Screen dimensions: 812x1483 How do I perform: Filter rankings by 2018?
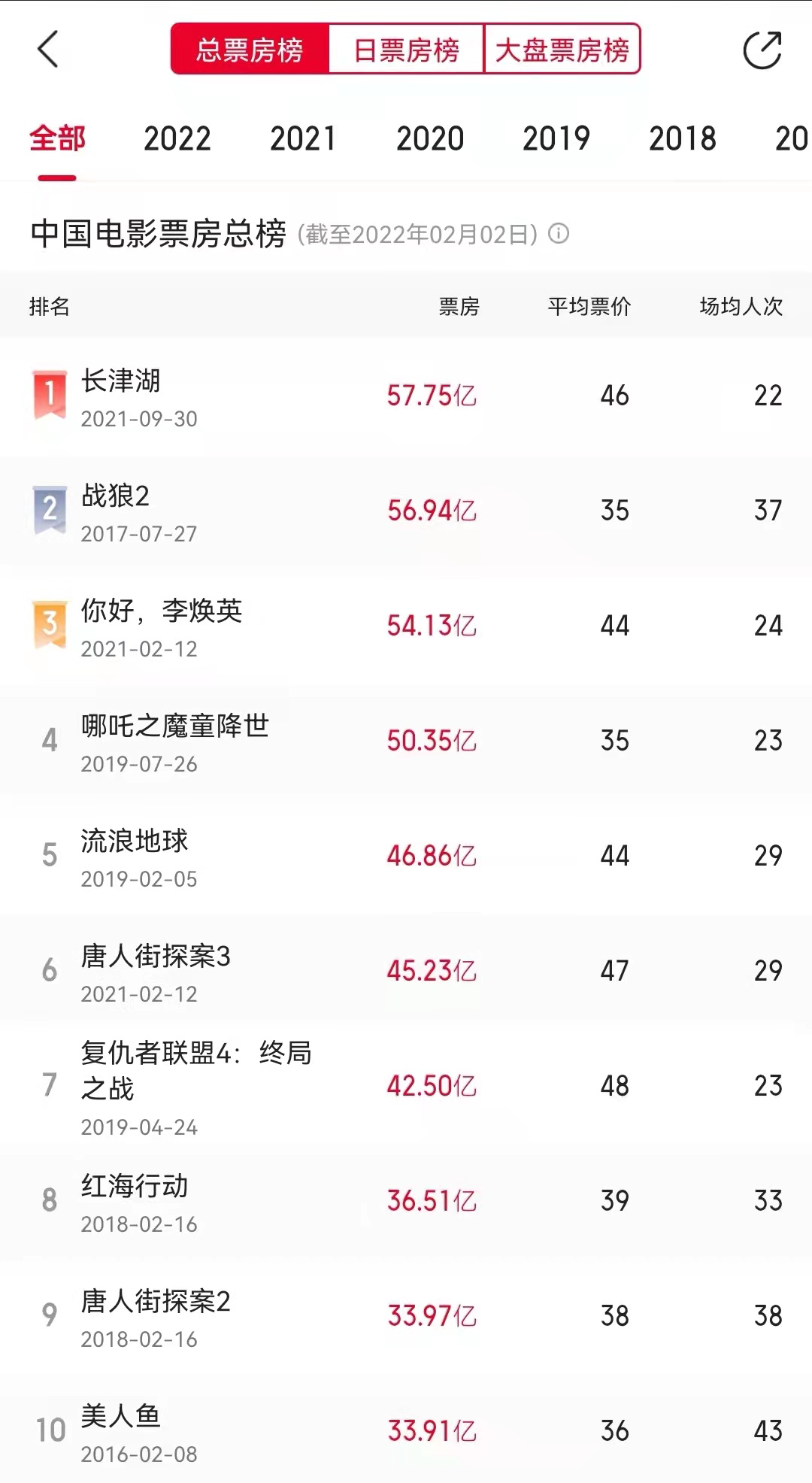coord(682,138)
